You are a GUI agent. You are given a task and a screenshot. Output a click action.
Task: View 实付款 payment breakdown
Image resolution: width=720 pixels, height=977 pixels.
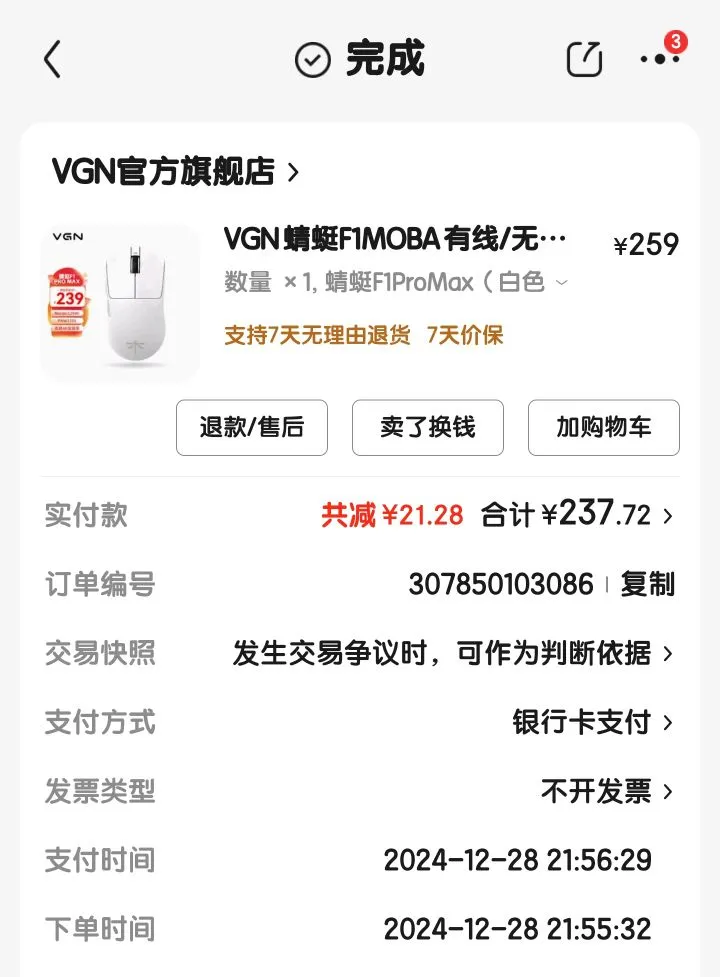click(x=578, y=516)
